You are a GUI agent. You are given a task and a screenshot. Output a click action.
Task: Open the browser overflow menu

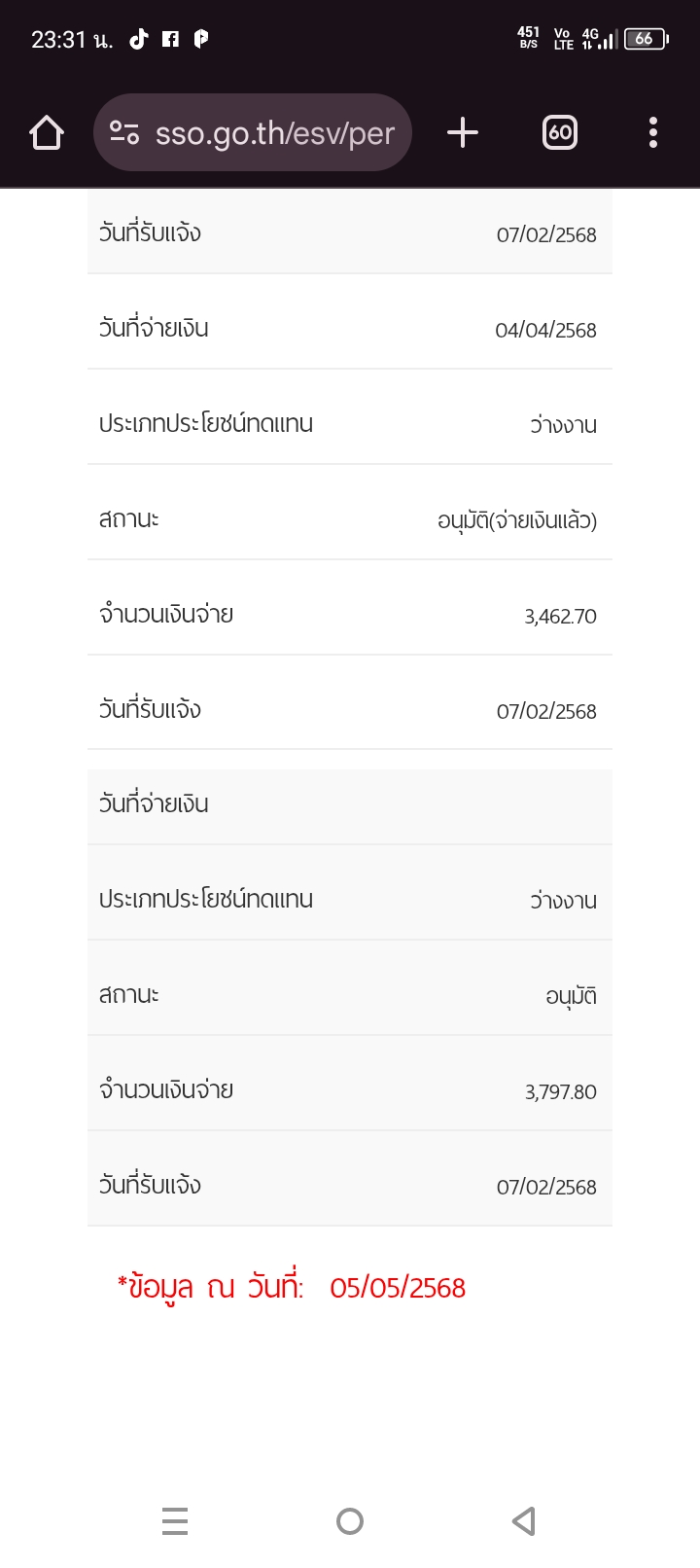(x=653, y=132)
